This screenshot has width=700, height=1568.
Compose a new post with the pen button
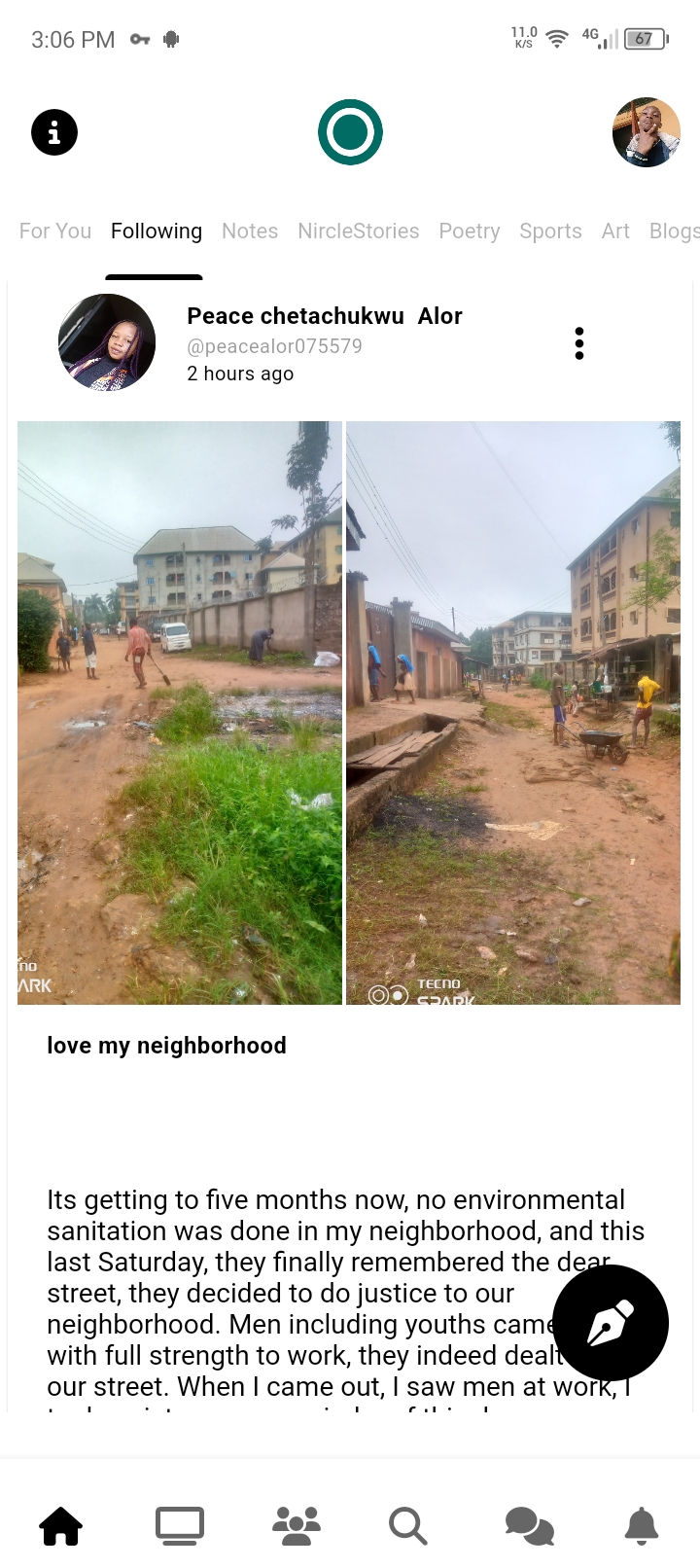coord(611,1323)
